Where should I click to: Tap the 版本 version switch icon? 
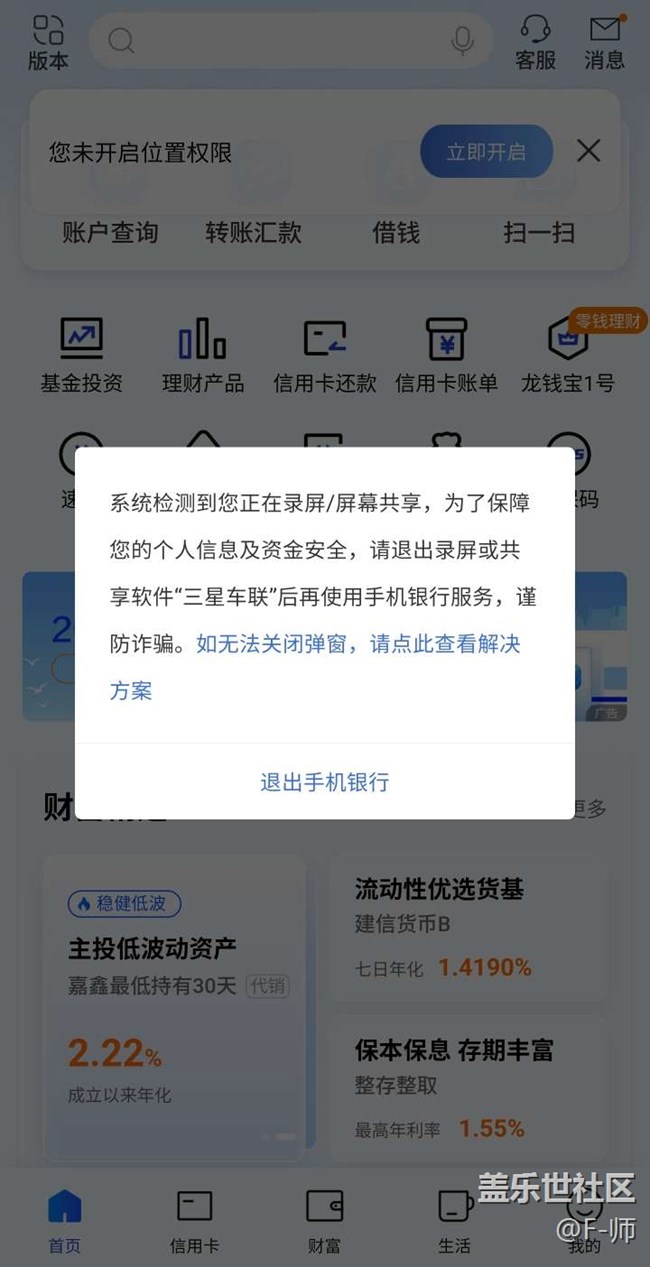pyautogui.click(x=48, y=42)
